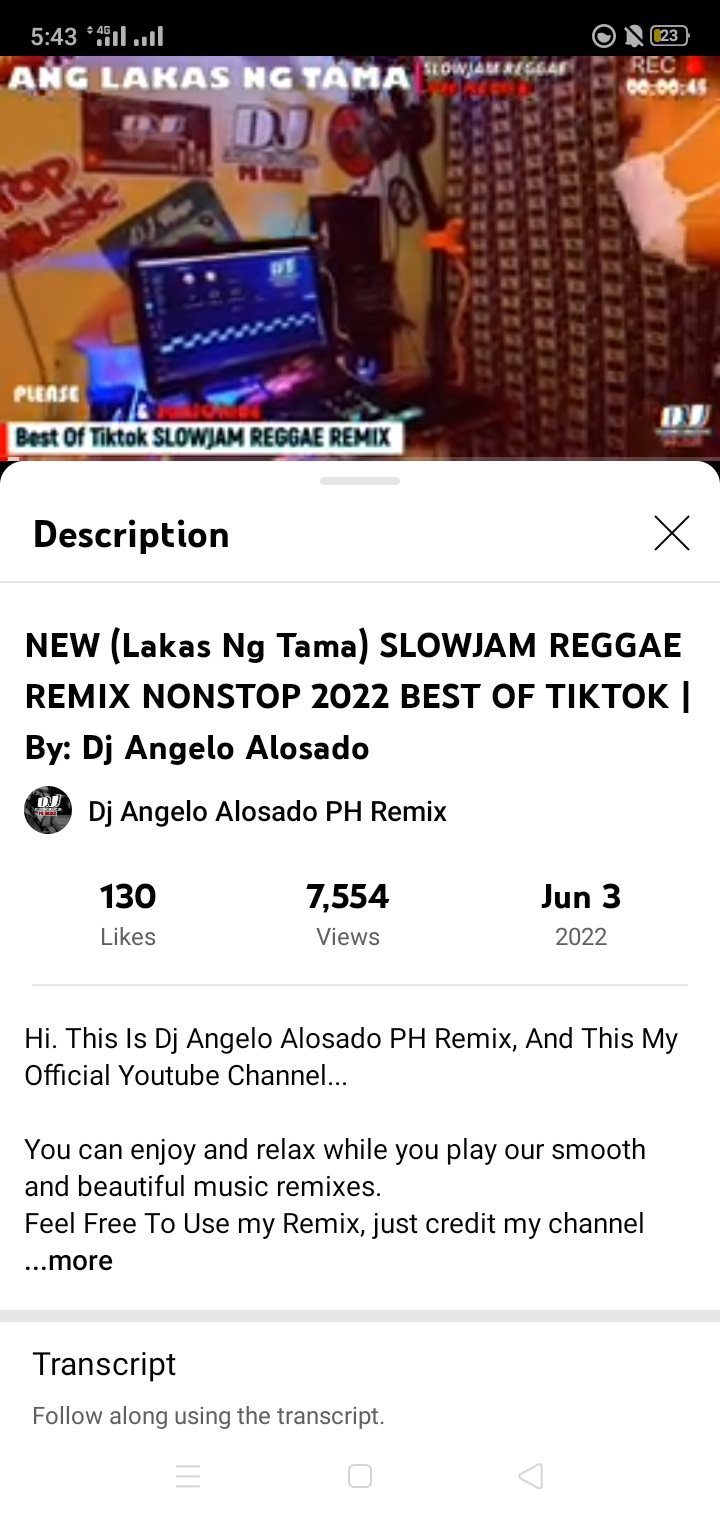Go to the home screen
The height and width of the screenshot is (1520, 720).
pos(360,1476)
